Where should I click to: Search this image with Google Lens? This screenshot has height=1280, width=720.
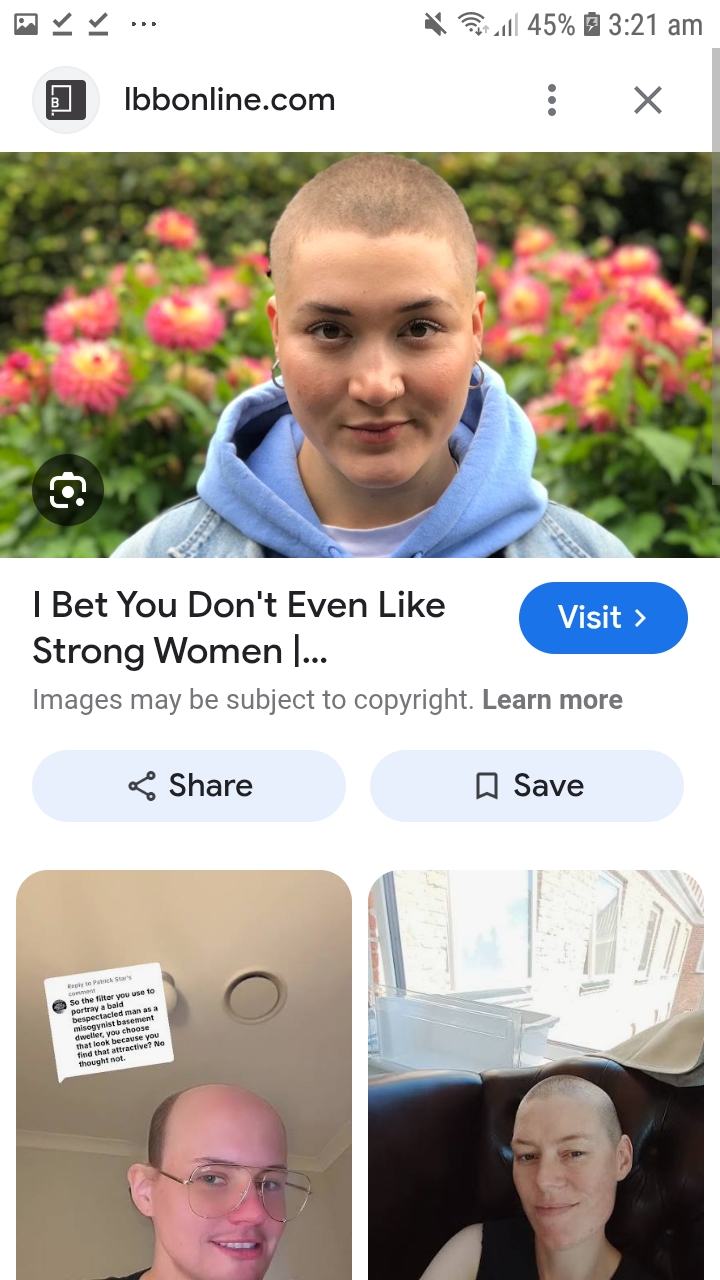(67, 490)
